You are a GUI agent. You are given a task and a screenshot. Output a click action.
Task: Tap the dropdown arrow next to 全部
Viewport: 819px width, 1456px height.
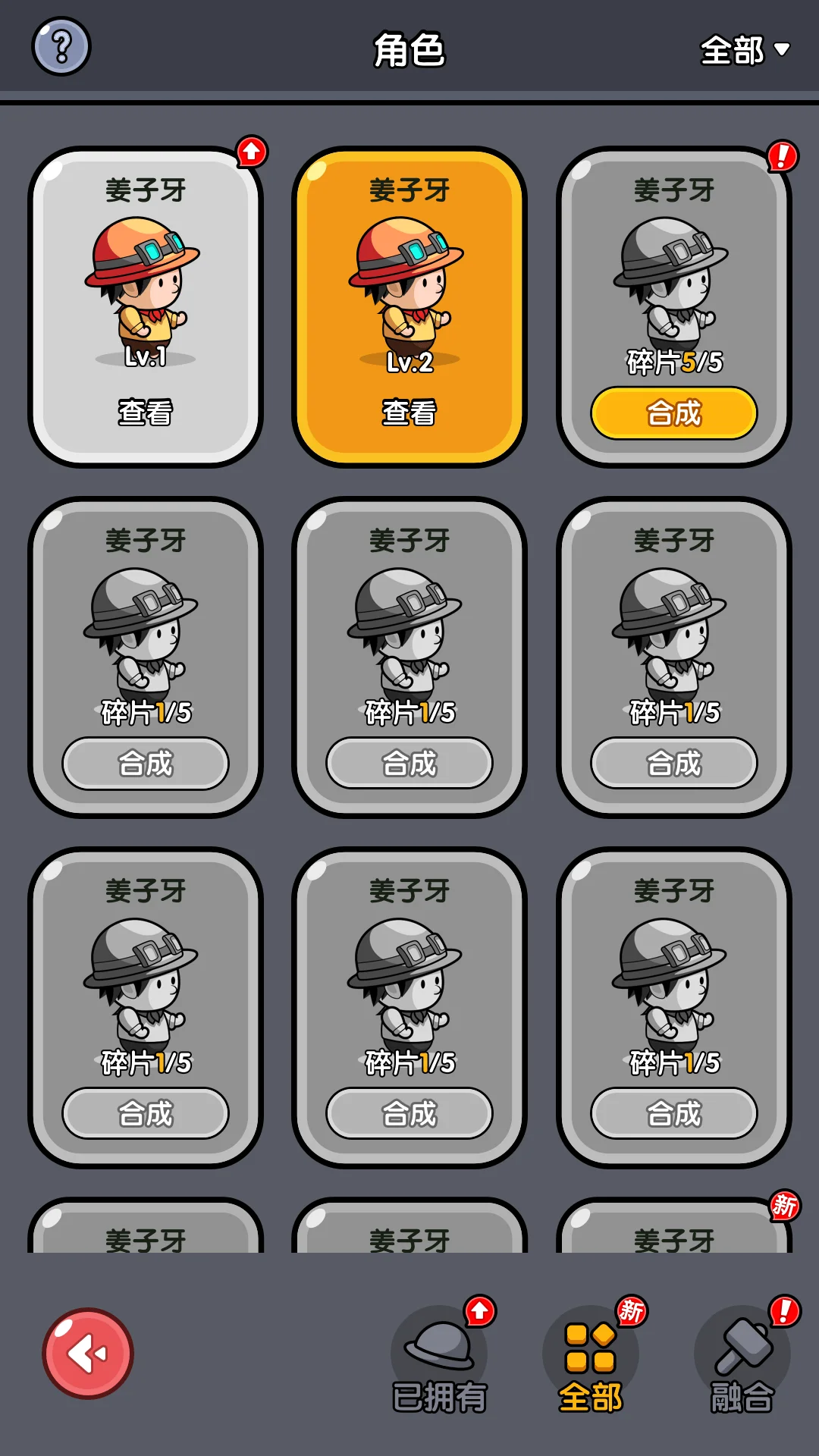pos(781,50)
